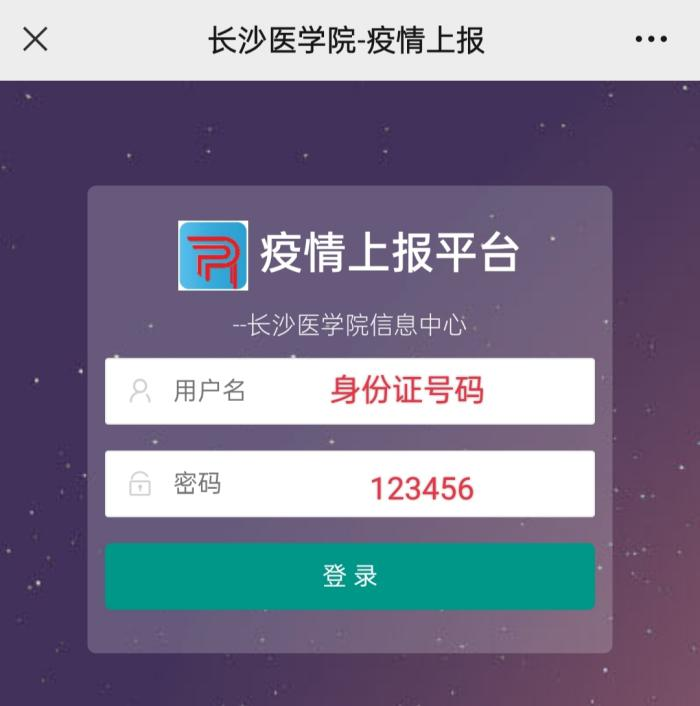Image resolution: width=700 pixels, height=706 pixels.
Task: Focus the 用户名 username field
Action: (x=350, y=391)
